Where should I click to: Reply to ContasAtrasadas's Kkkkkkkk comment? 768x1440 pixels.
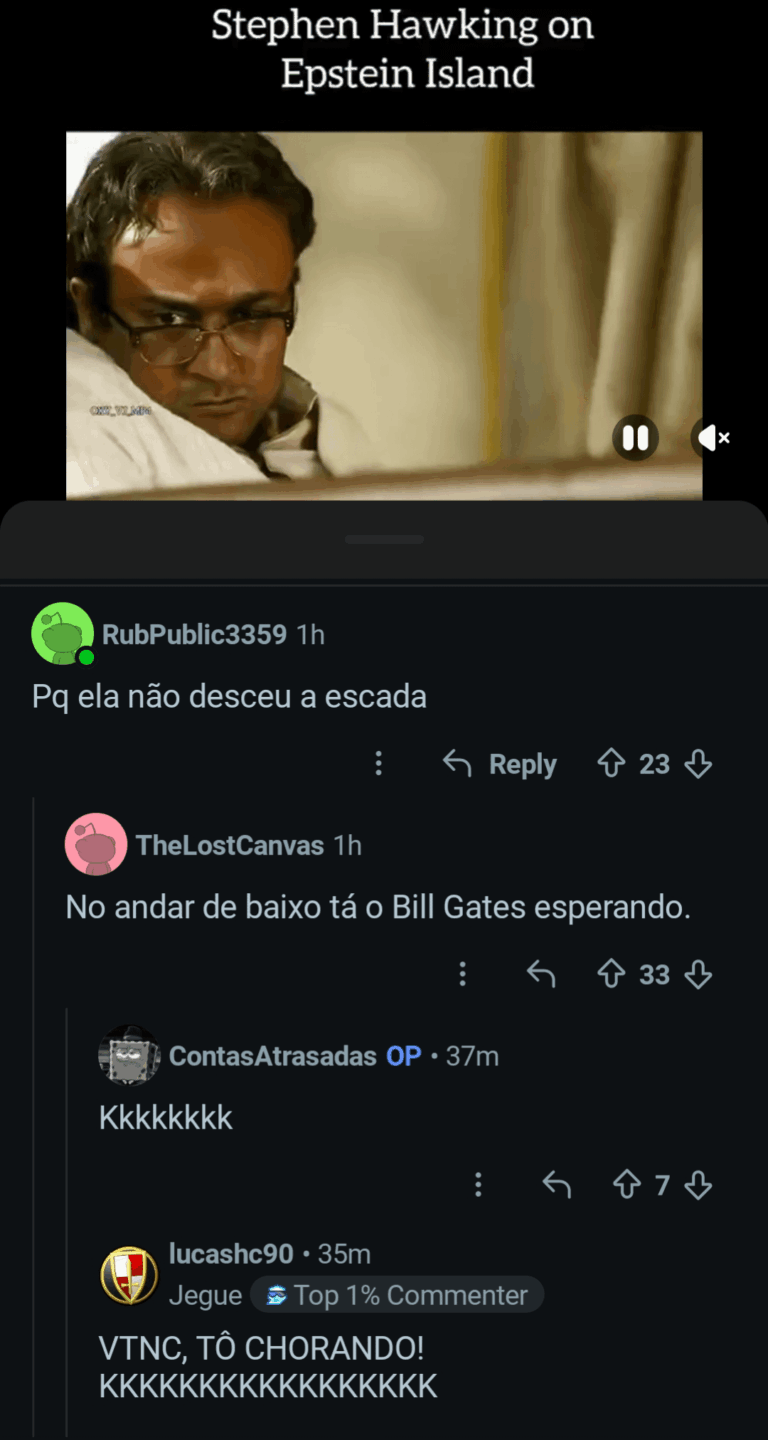557,1185
